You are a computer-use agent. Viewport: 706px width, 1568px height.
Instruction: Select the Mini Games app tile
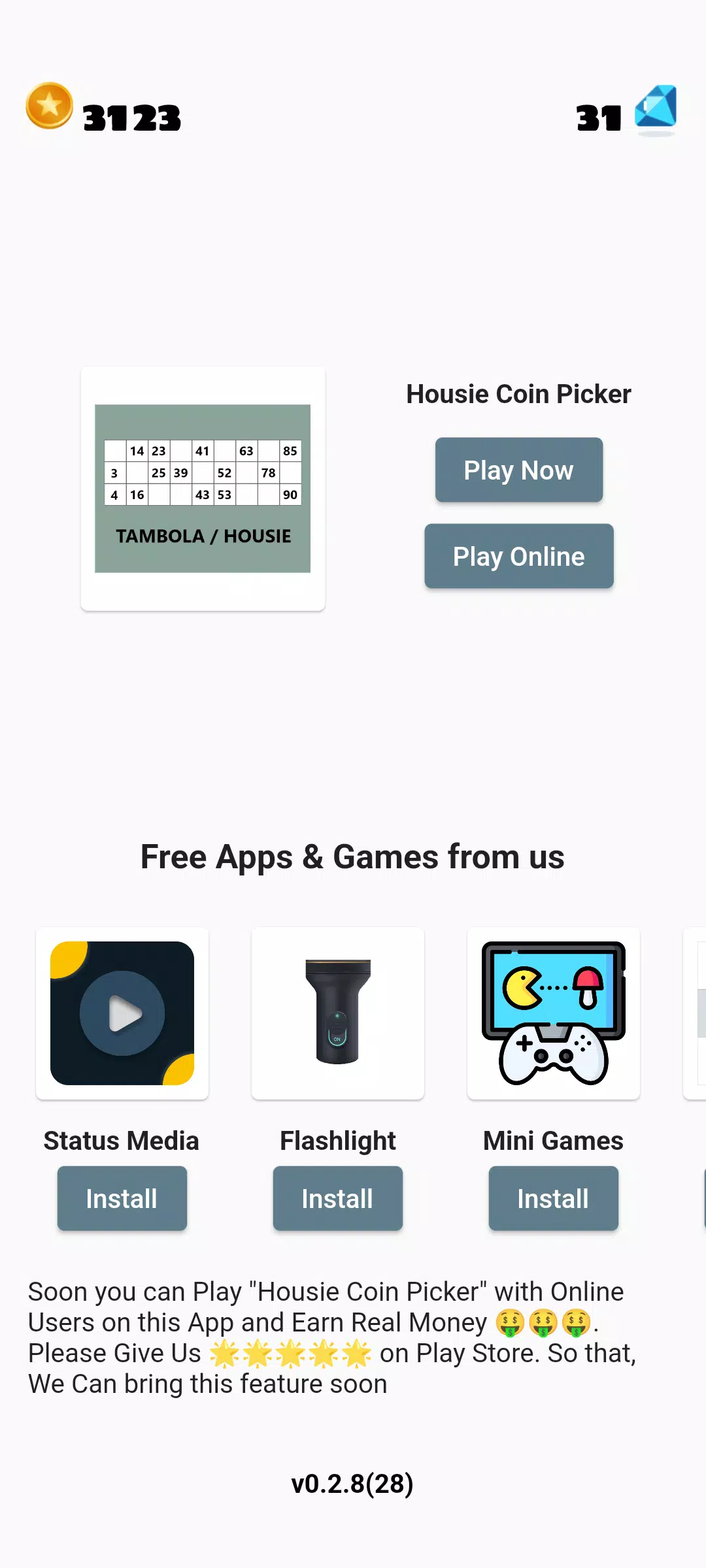click(554, 1013)
